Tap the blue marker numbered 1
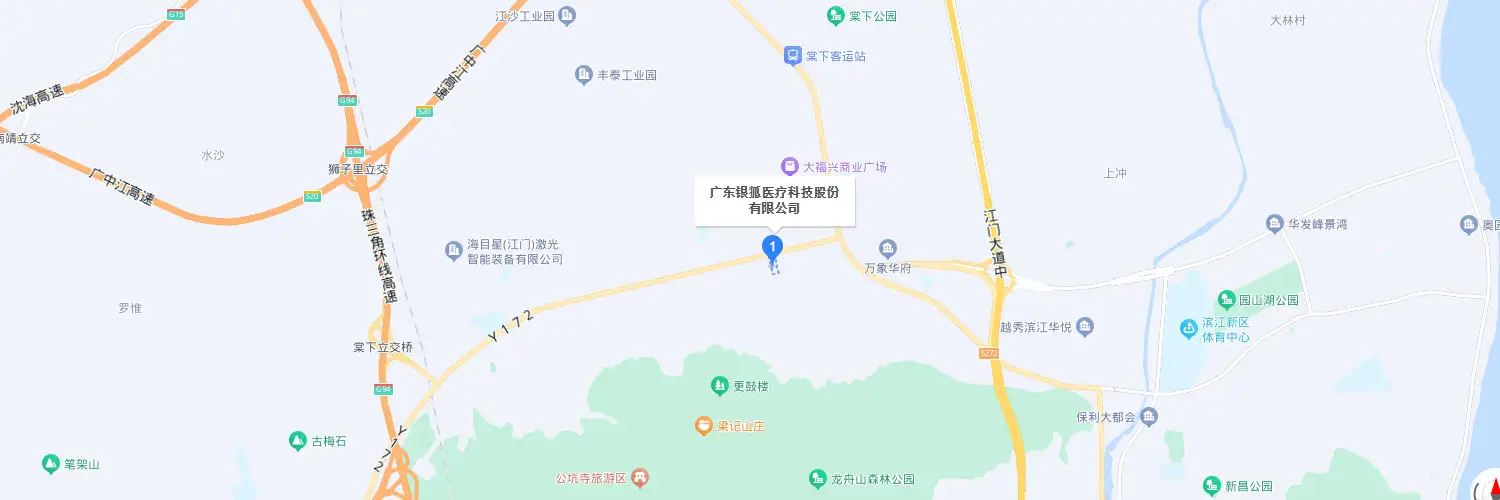Image resolution: width=1500 pixels, height=500 pixels. 772,246
